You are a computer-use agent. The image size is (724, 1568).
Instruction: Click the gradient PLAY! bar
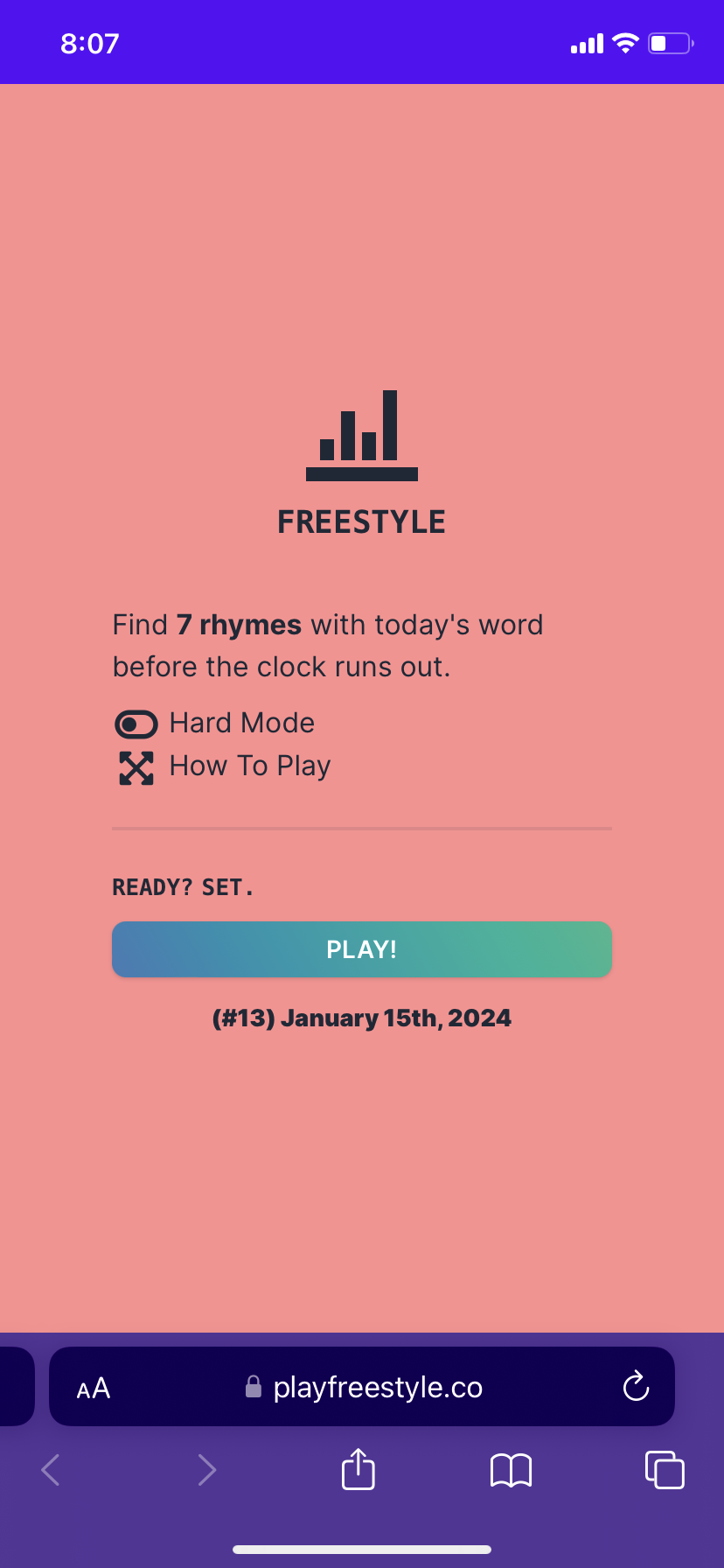click(x=361, y=949)
